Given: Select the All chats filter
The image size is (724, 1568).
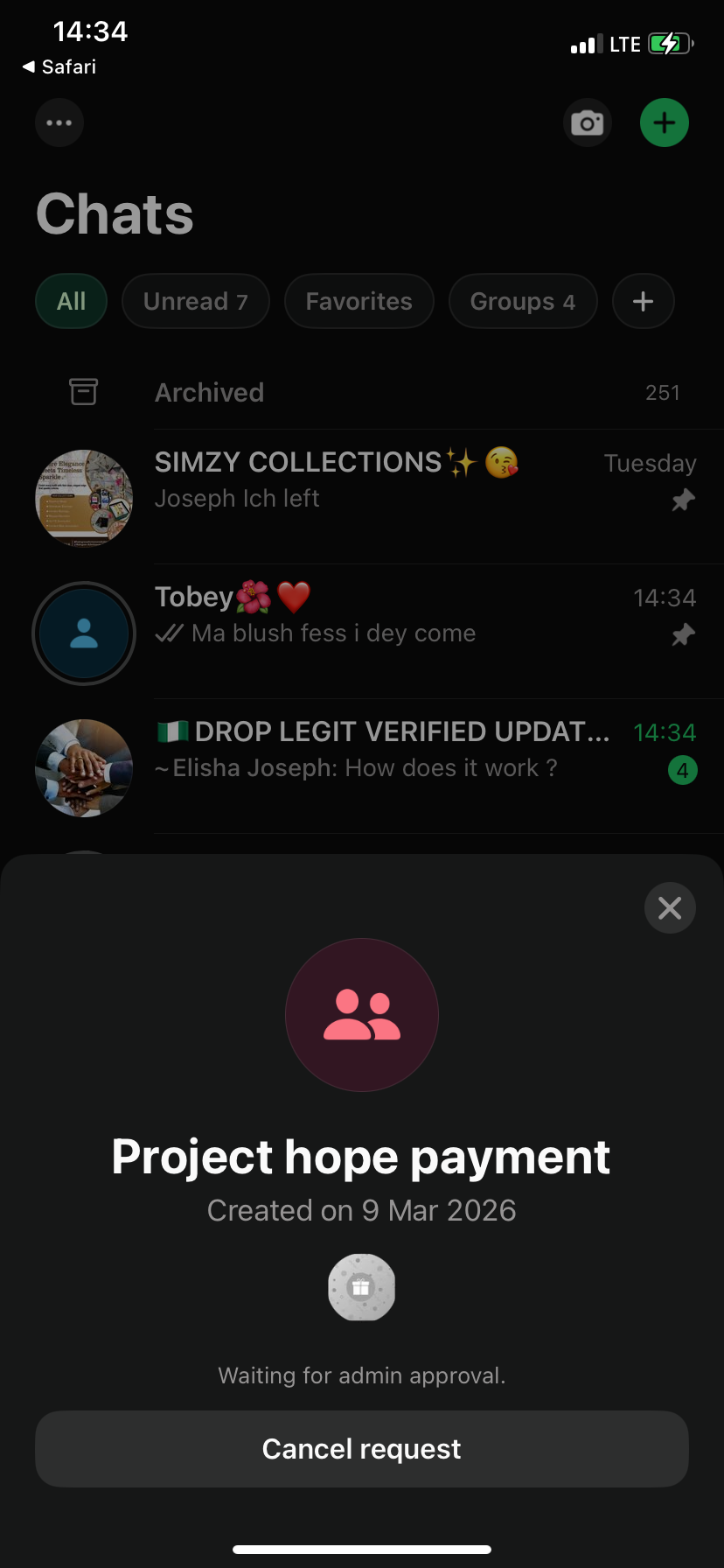Looking at the screenshot, I should 71,302.
